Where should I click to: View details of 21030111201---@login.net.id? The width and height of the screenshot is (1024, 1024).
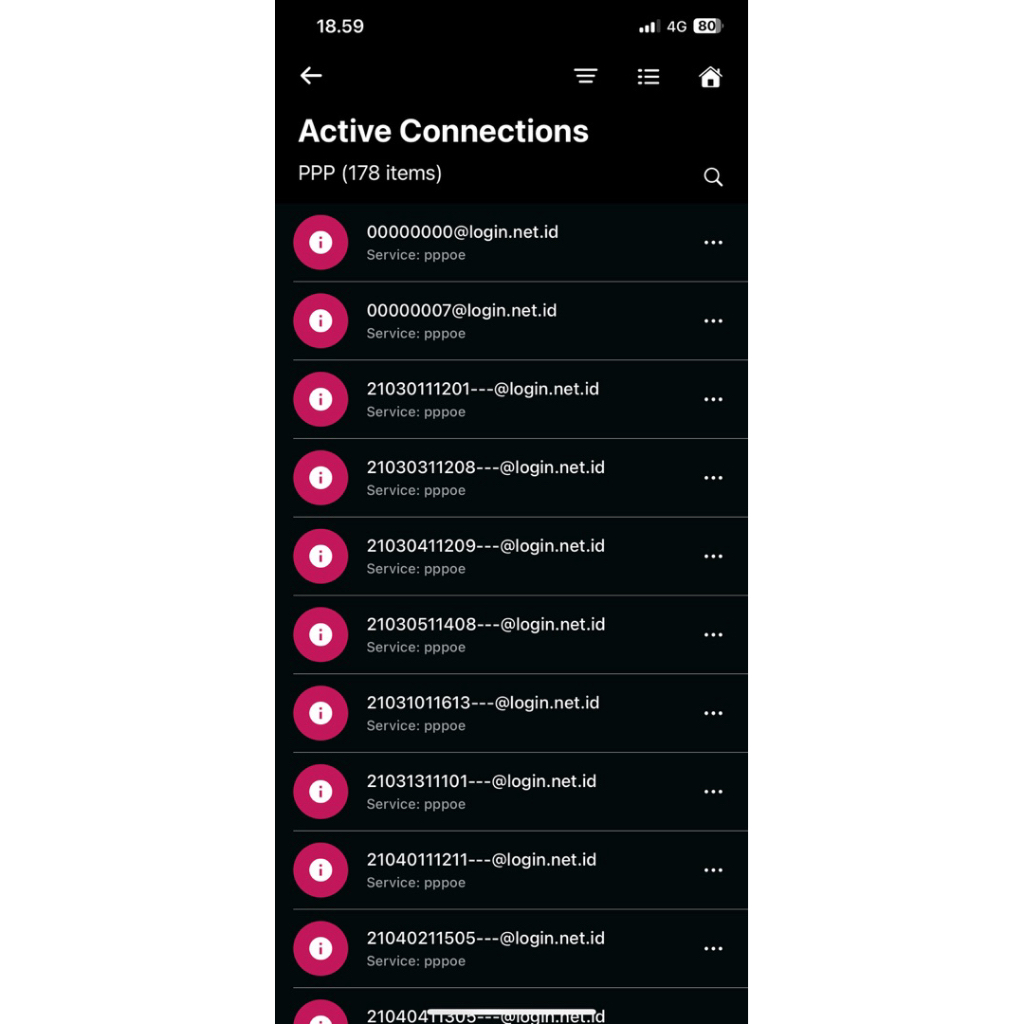[482, 399]
